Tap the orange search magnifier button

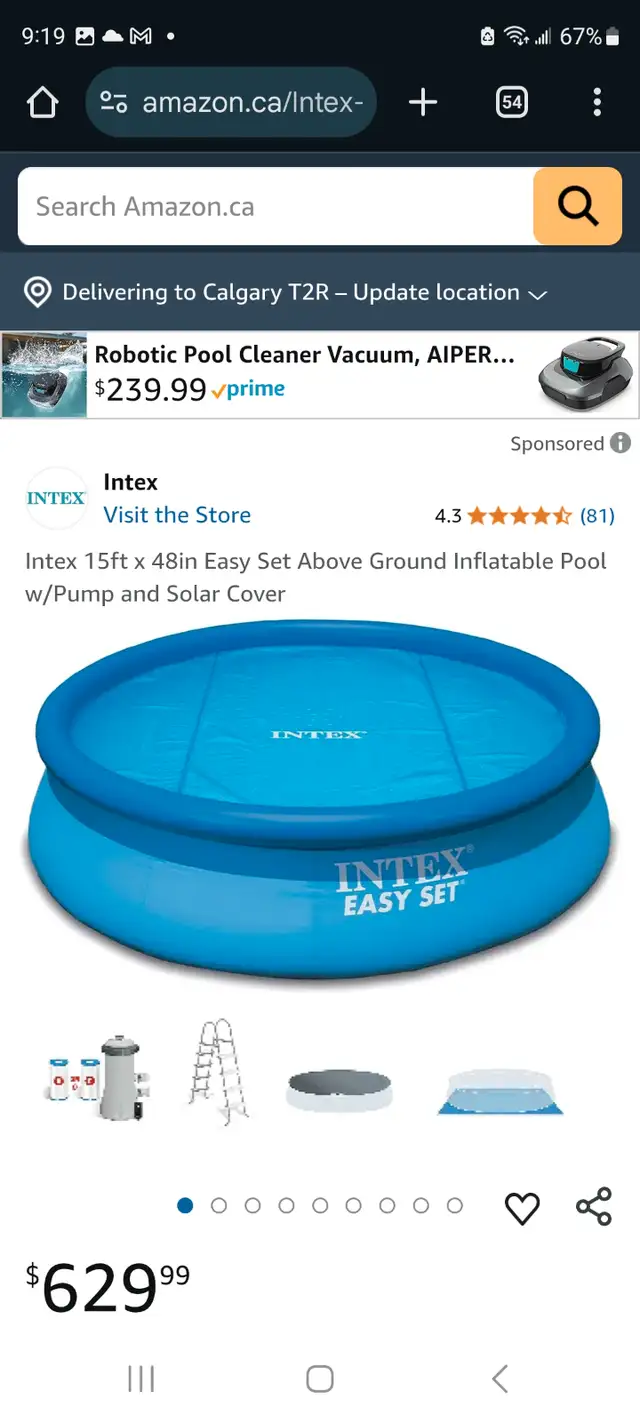click(577, 207)
